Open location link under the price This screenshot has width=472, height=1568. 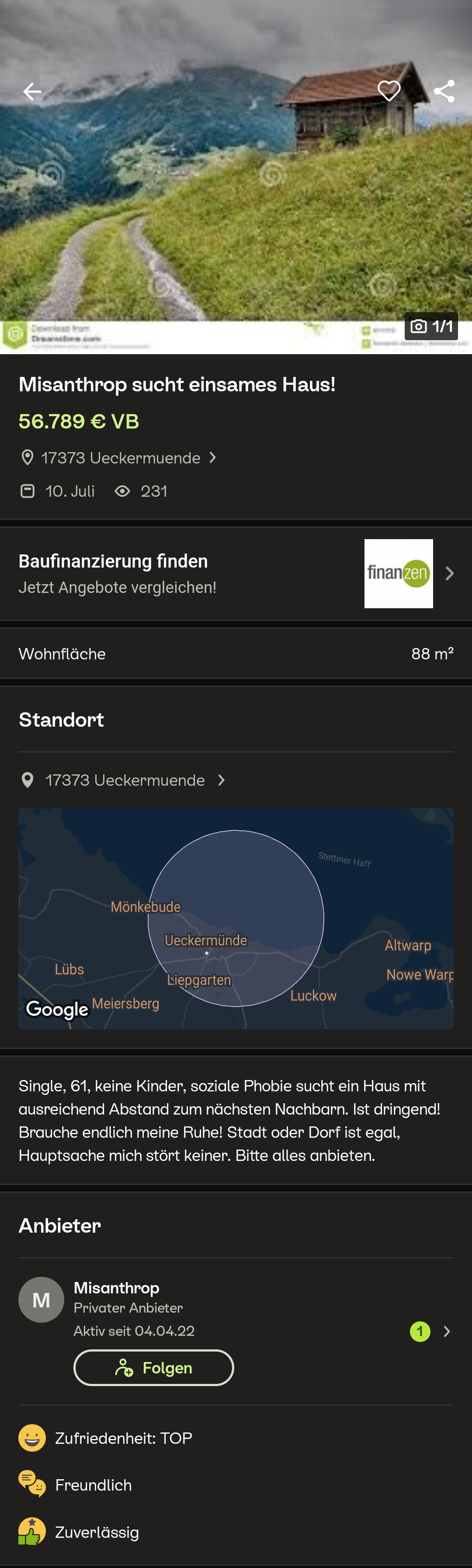coord(121,458)
